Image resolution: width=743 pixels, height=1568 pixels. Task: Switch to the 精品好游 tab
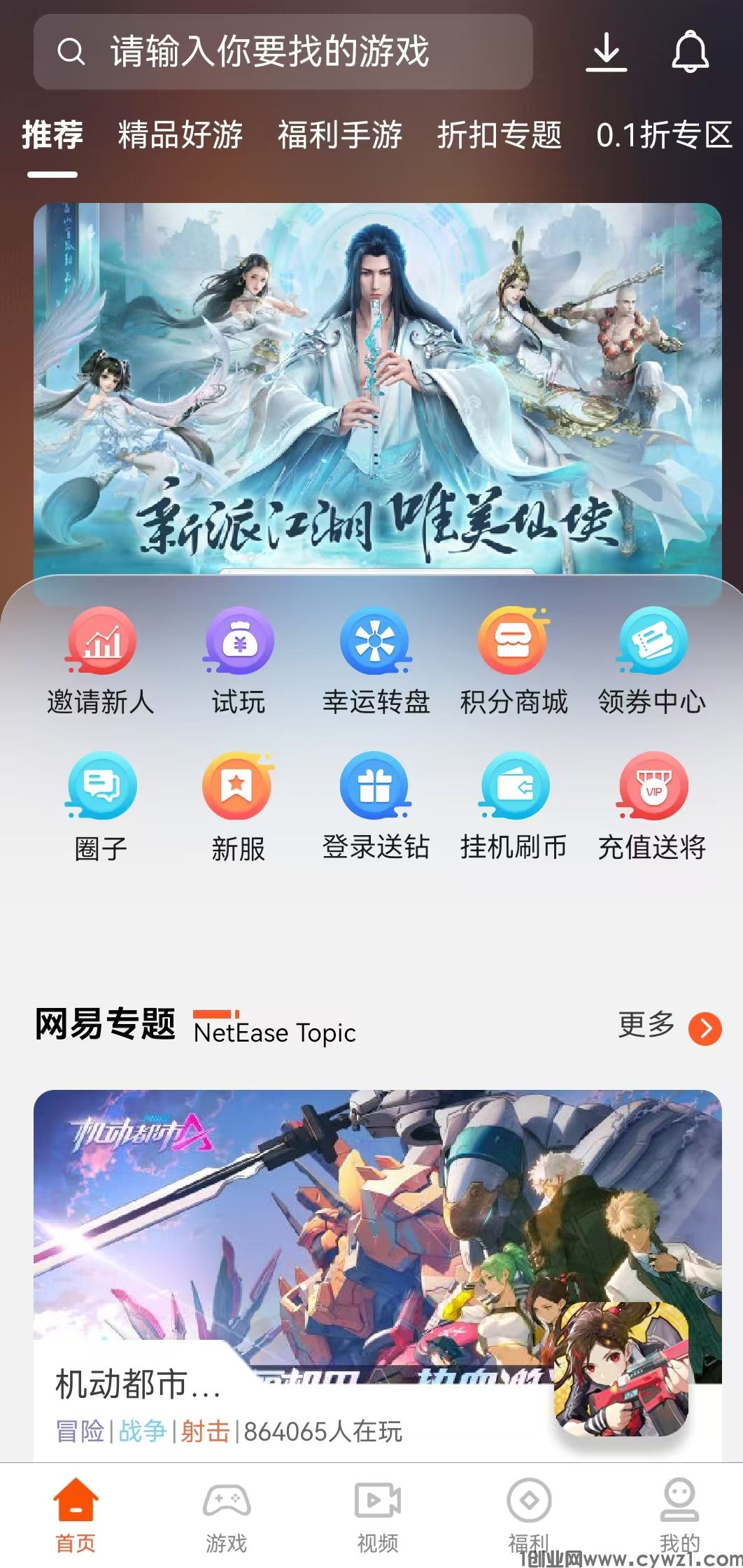180,134
